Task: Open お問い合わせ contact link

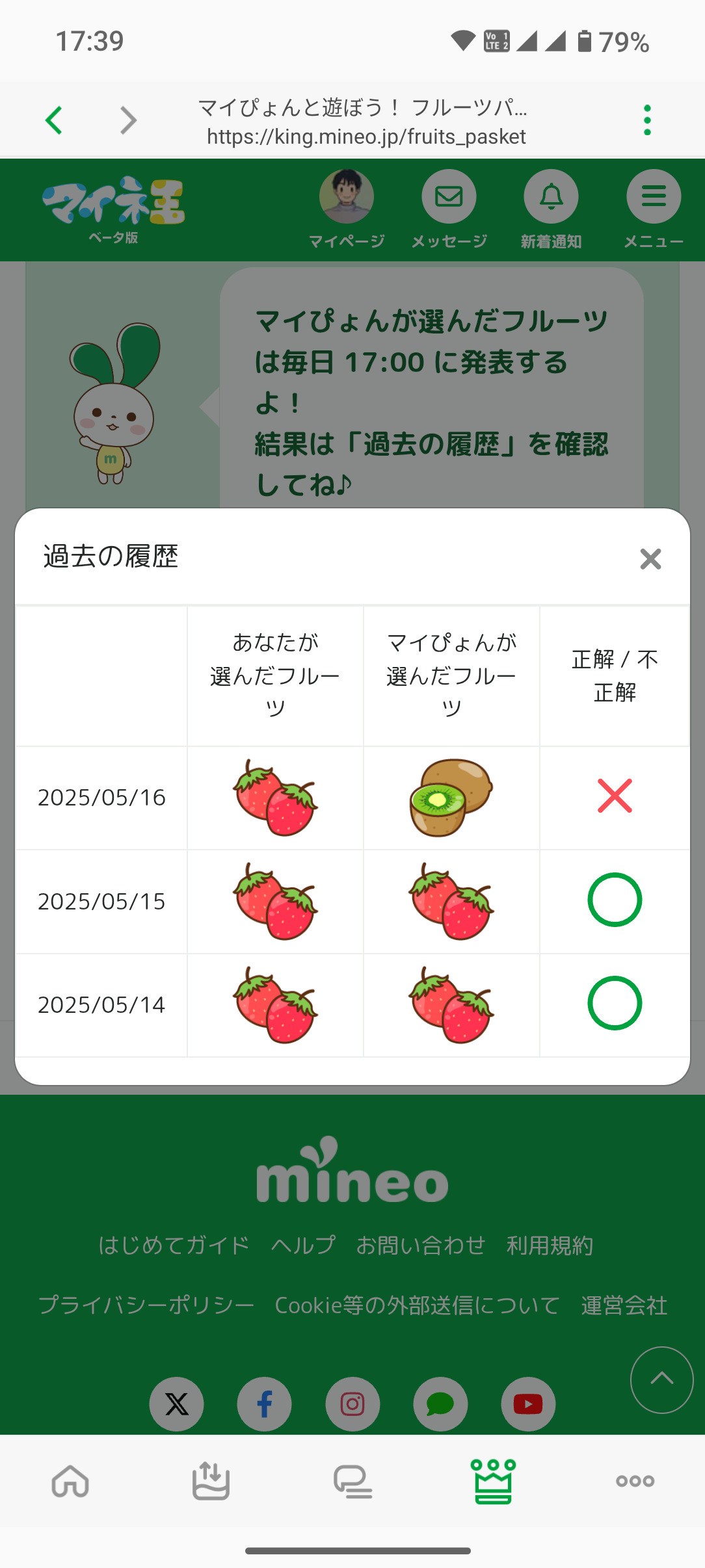Action: click(x=421, y=1245)
